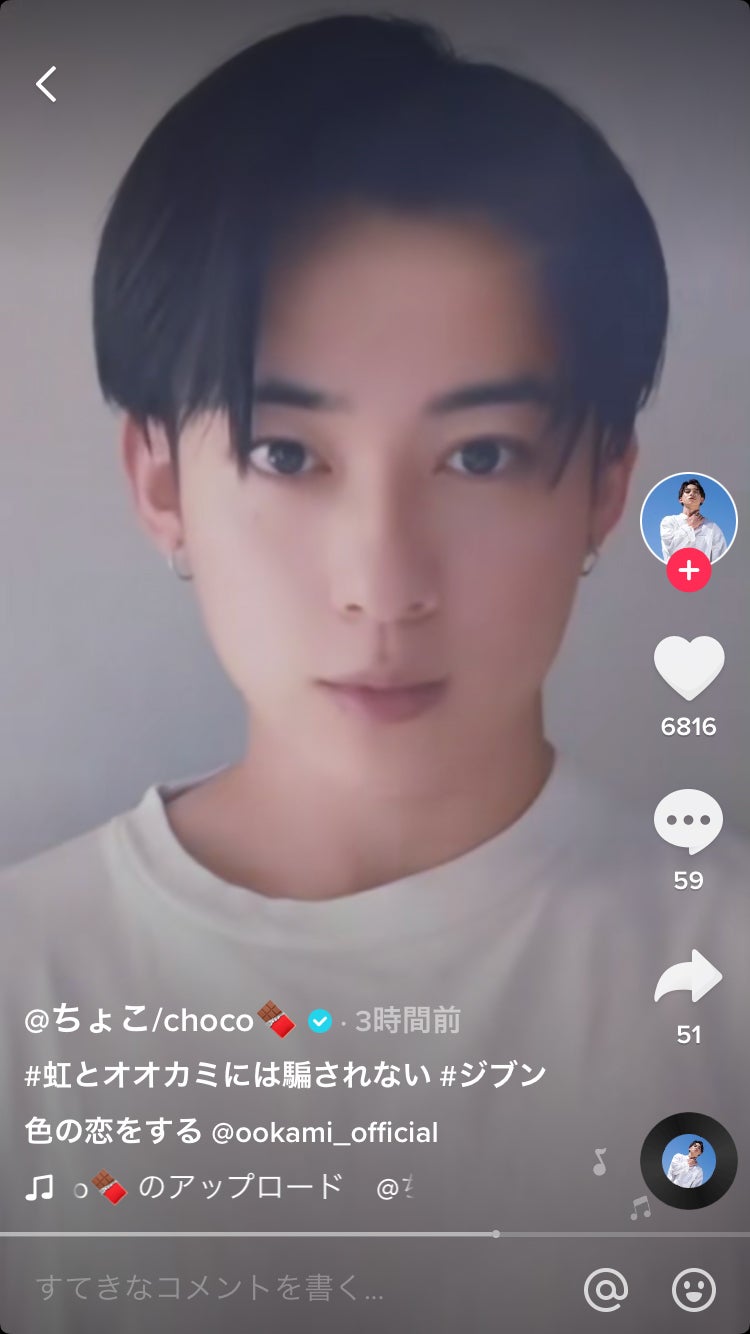Open the comments bubble

pyautogui.click(x=688, y=821)
